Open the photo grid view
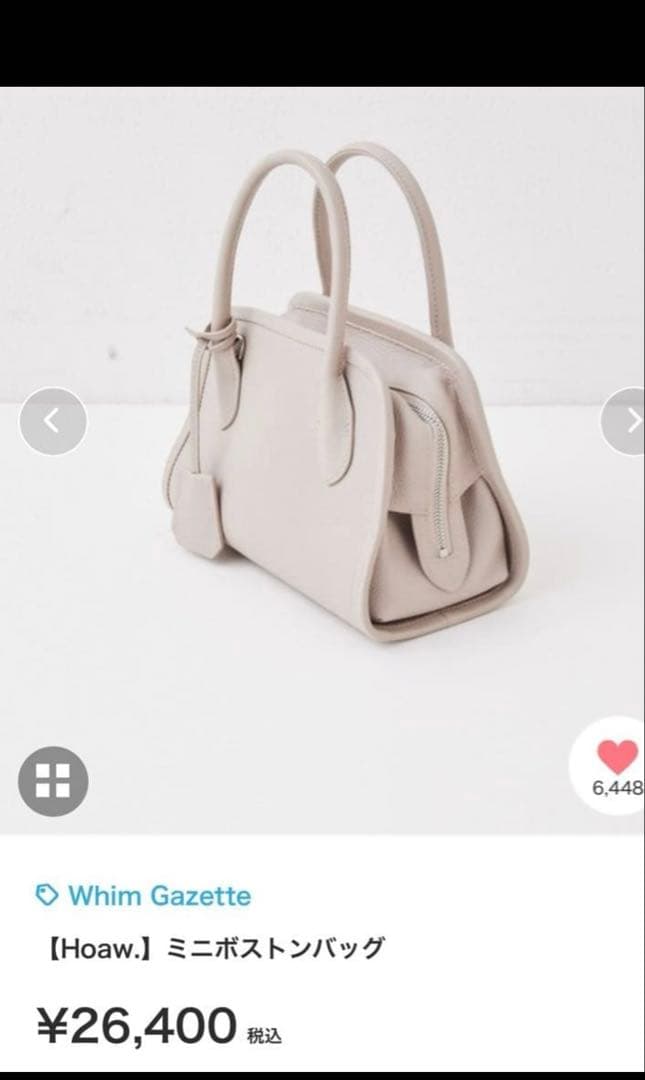 (53, 781)
